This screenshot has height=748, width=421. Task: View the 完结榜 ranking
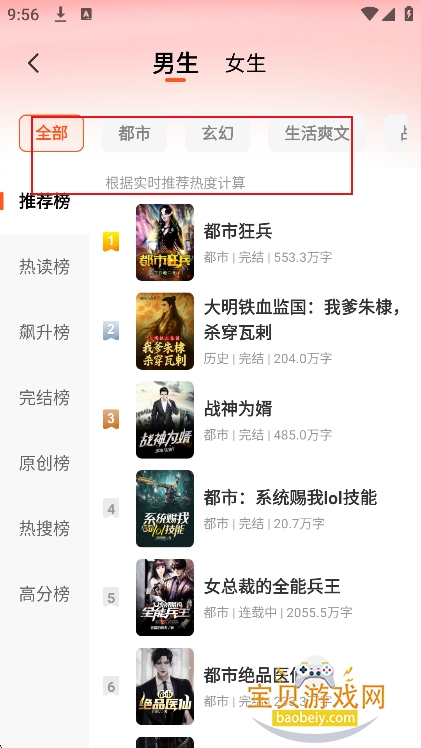[44, 397]
